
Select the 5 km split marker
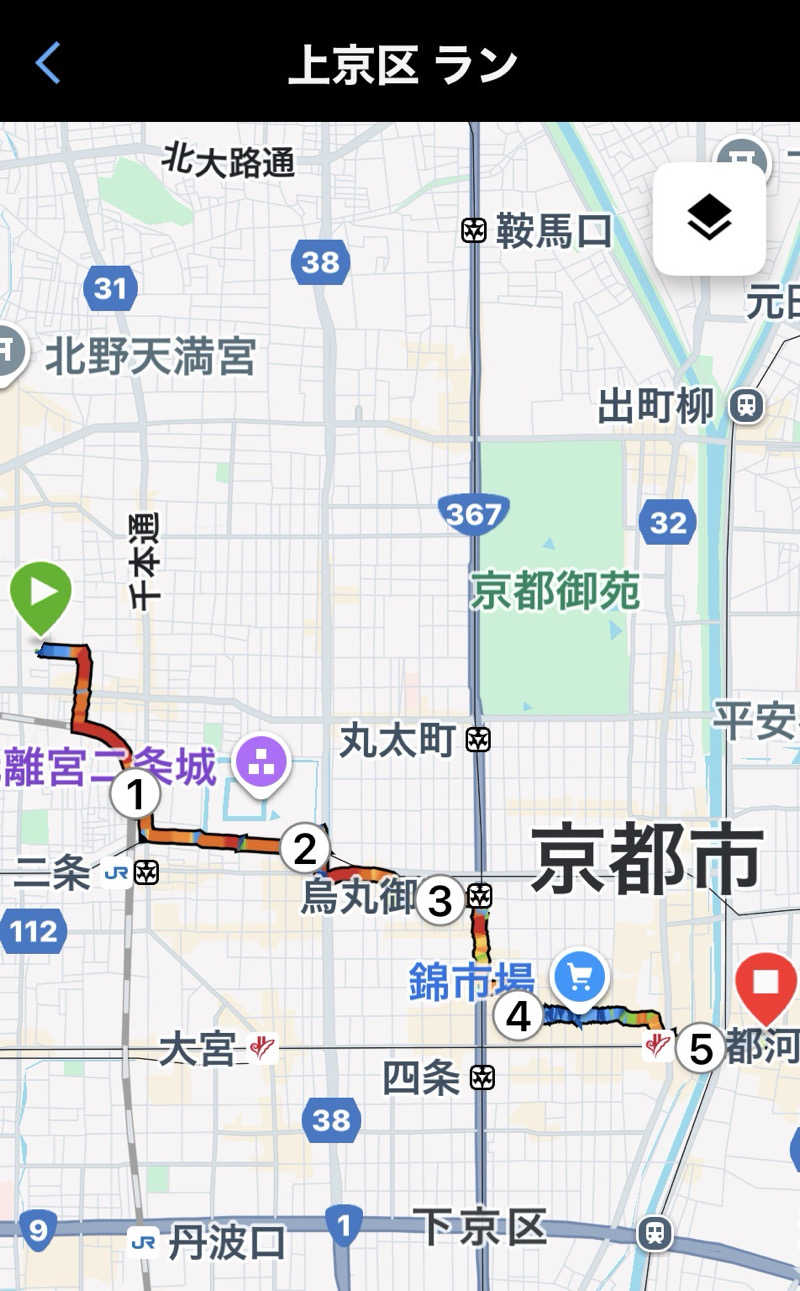click(700, 1049)
